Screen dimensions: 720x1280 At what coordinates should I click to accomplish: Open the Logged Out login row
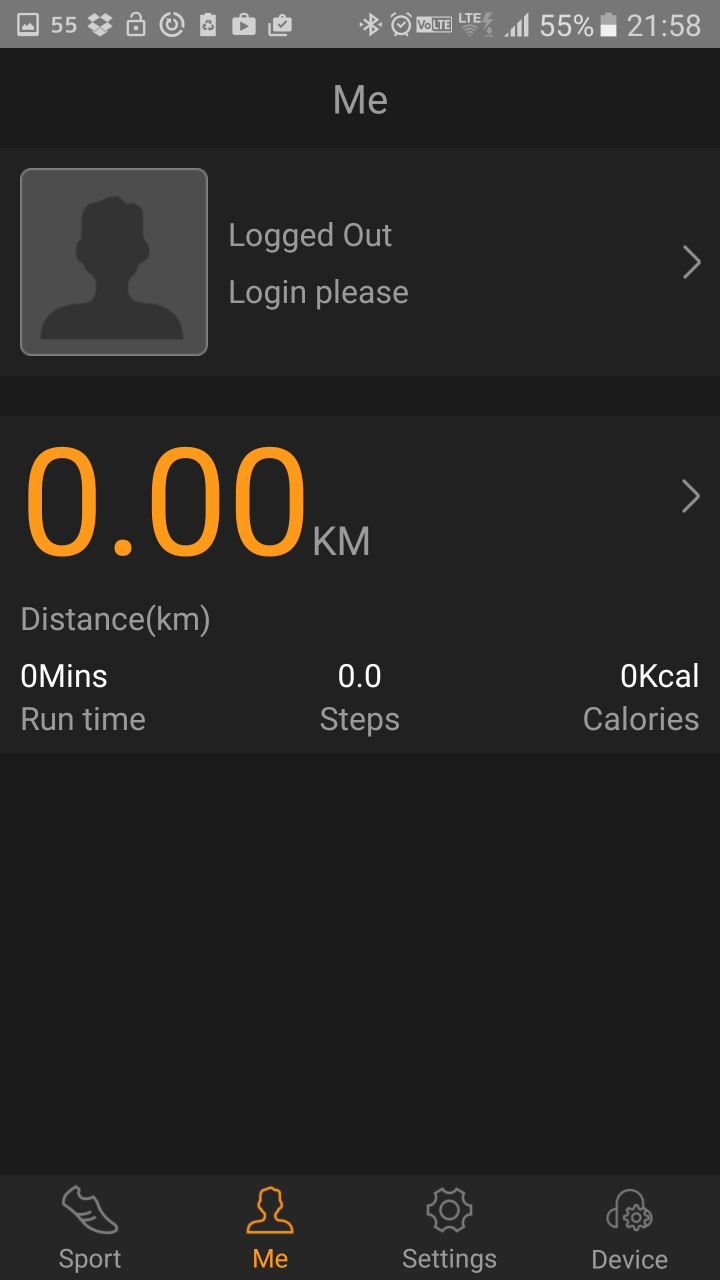[x=360, y=262]
